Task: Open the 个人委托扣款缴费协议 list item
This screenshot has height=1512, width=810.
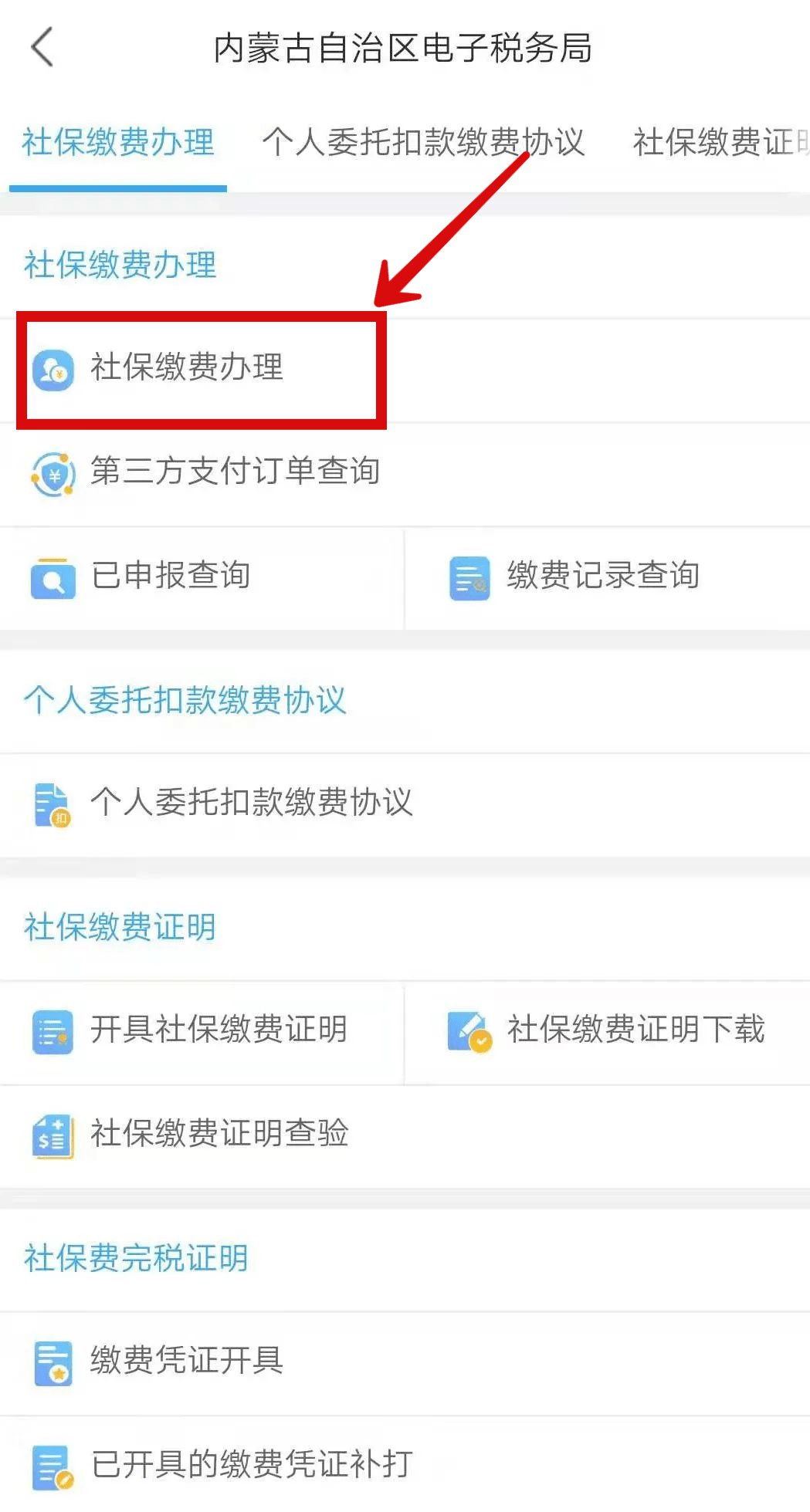Action: pyautogui.click(x=251, y=803)
